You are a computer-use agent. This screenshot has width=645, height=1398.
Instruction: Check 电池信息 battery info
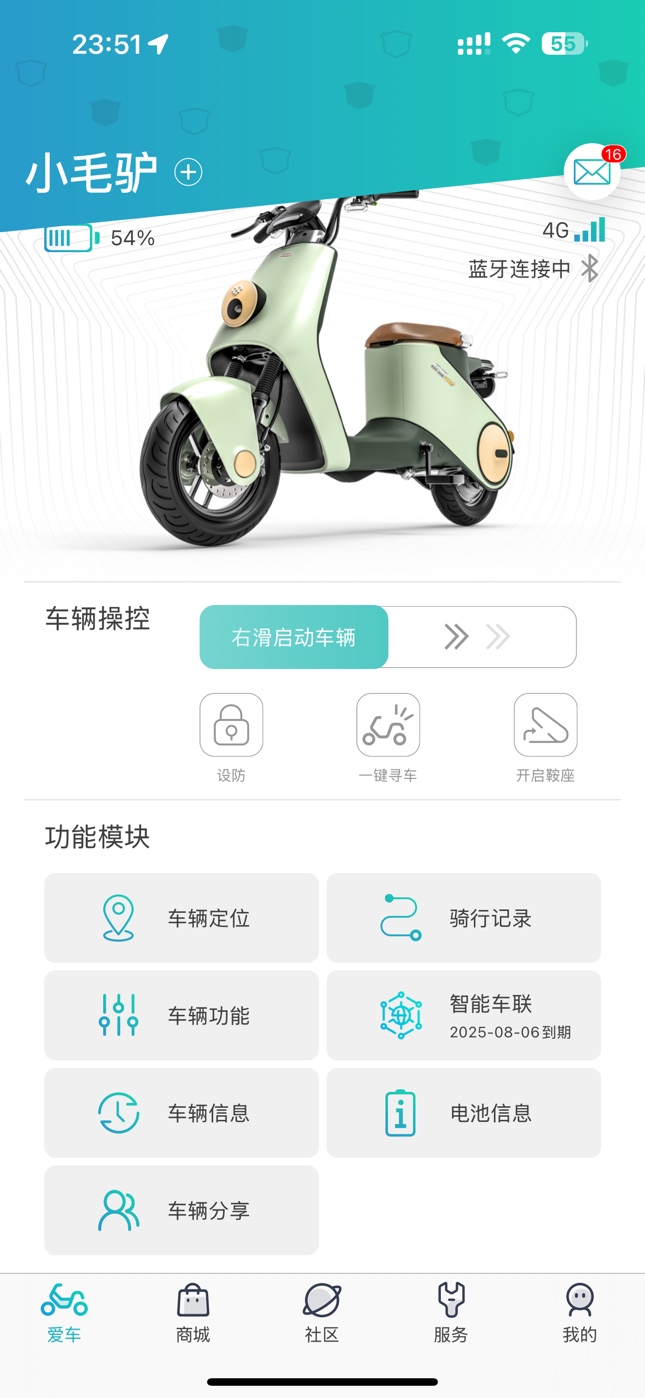point(463,1113)
